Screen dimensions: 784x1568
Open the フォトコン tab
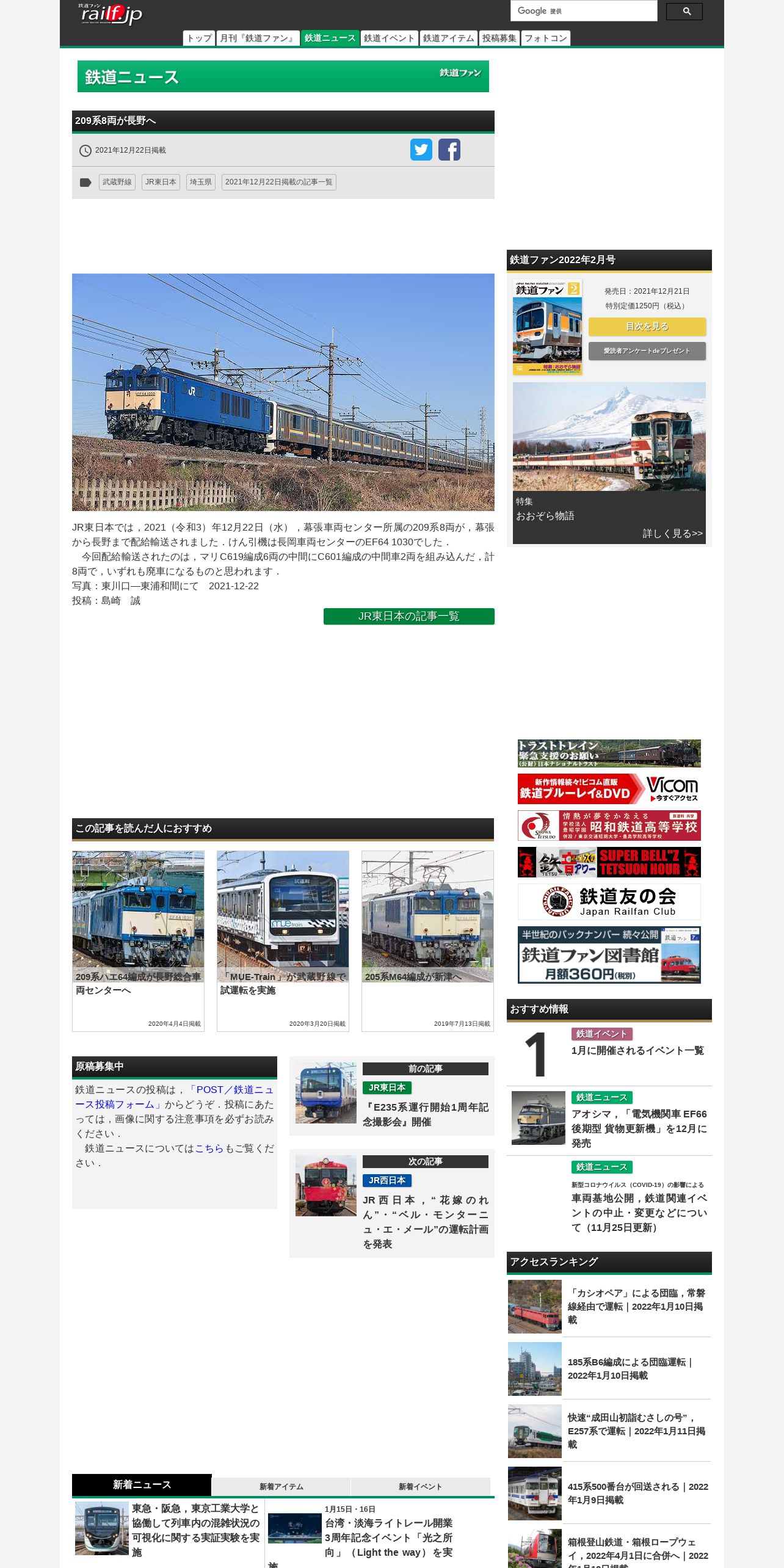[x=546, y=38]
